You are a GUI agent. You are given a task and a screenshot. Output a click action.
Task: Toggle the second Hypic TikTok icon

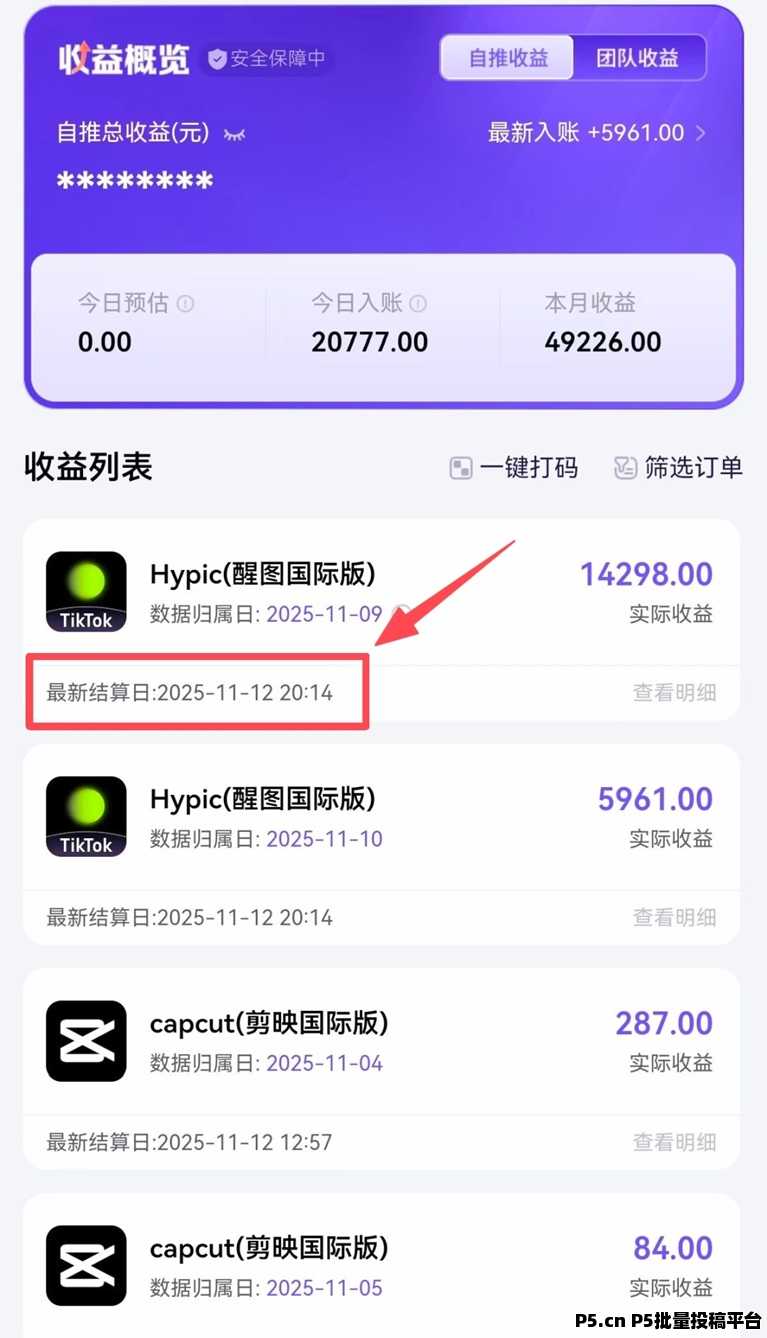point(85,815)
